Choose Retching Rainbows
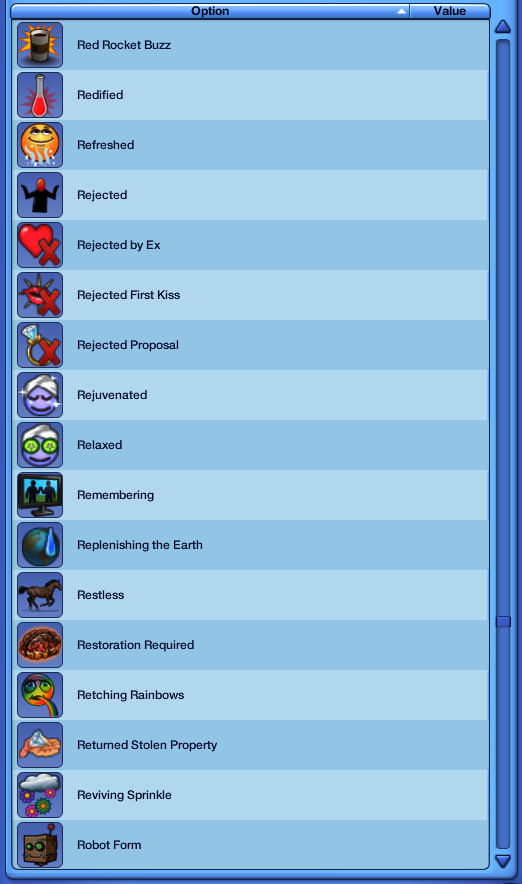Viewport: 522px width, 884px height. (250, 695)
